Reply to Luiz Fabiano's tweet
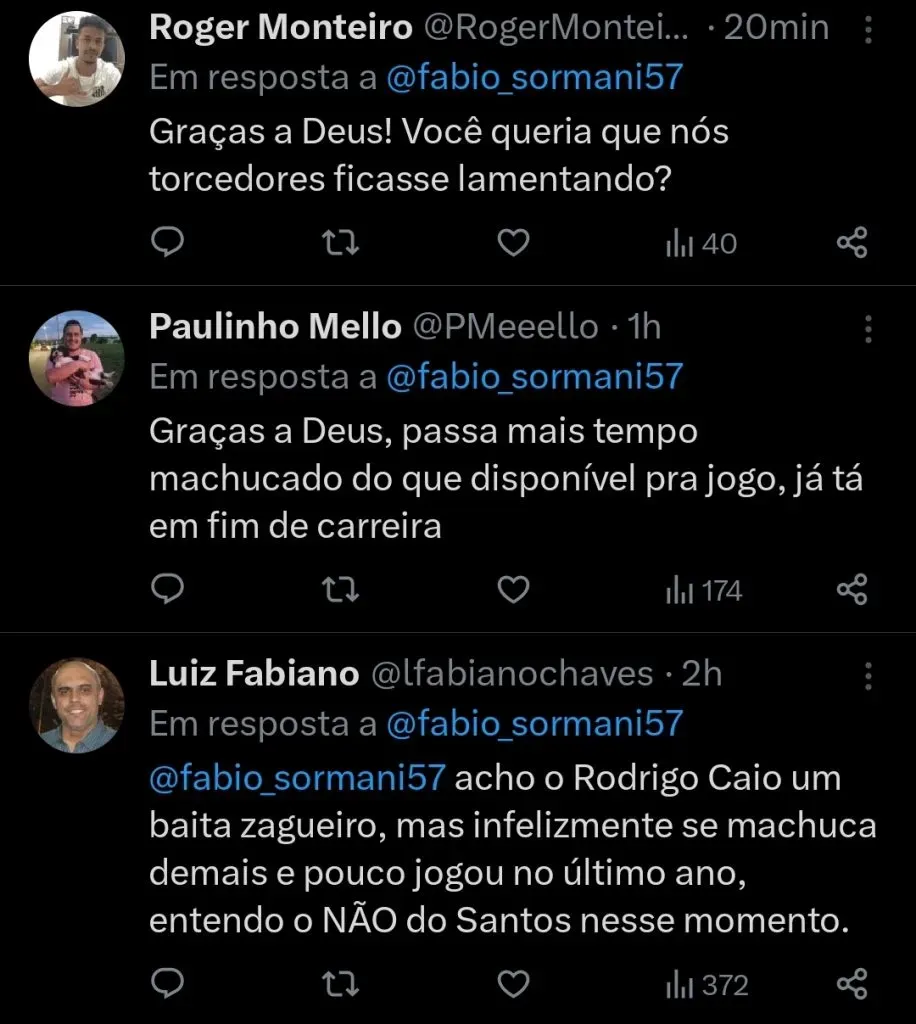This screenshot has width=916, height=1024. (x=167, y=984)
